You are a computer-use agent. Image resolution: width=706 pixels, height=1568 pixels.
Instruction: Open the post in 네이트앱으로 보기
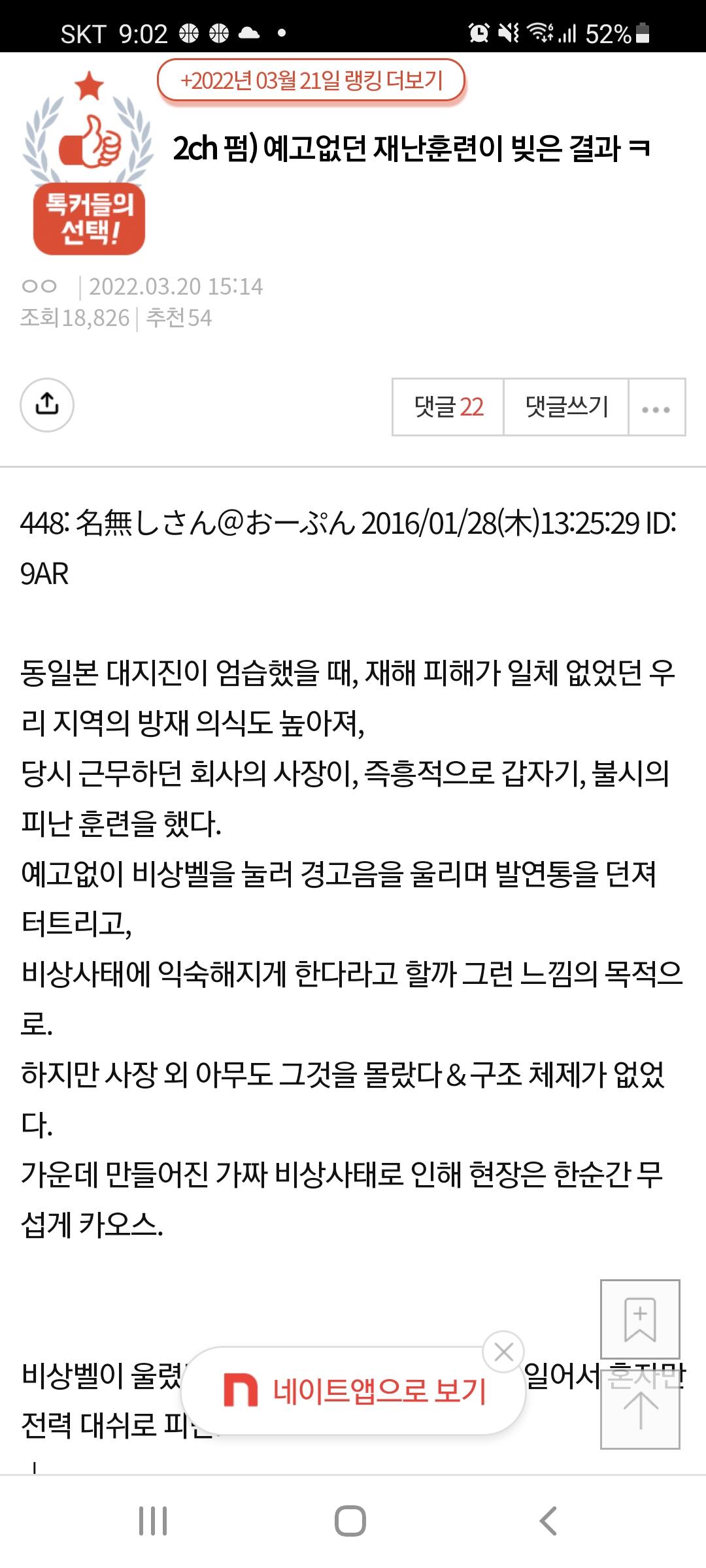353,1391
